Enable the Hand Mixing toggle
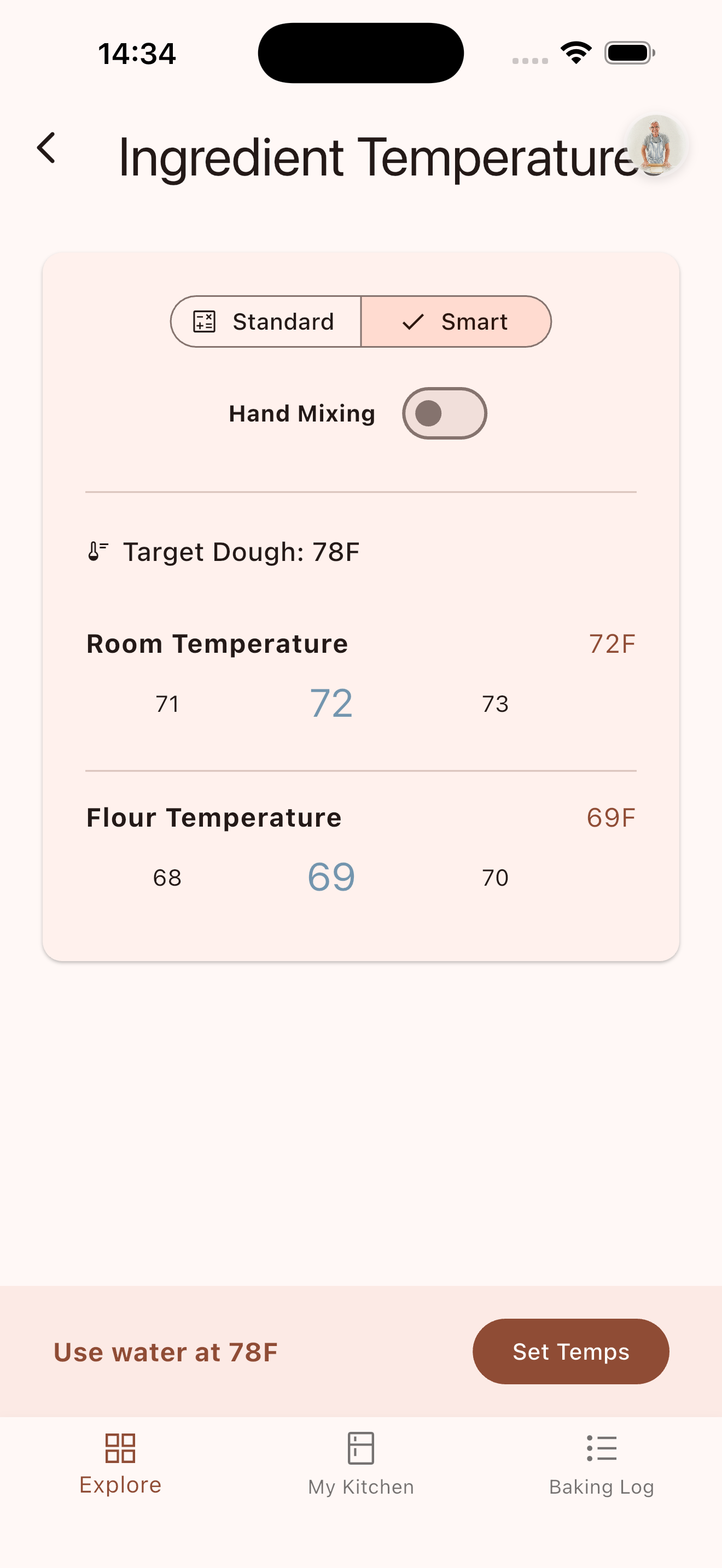The width and height of the screenshot is (722, 1568). [x=444, y=413]
